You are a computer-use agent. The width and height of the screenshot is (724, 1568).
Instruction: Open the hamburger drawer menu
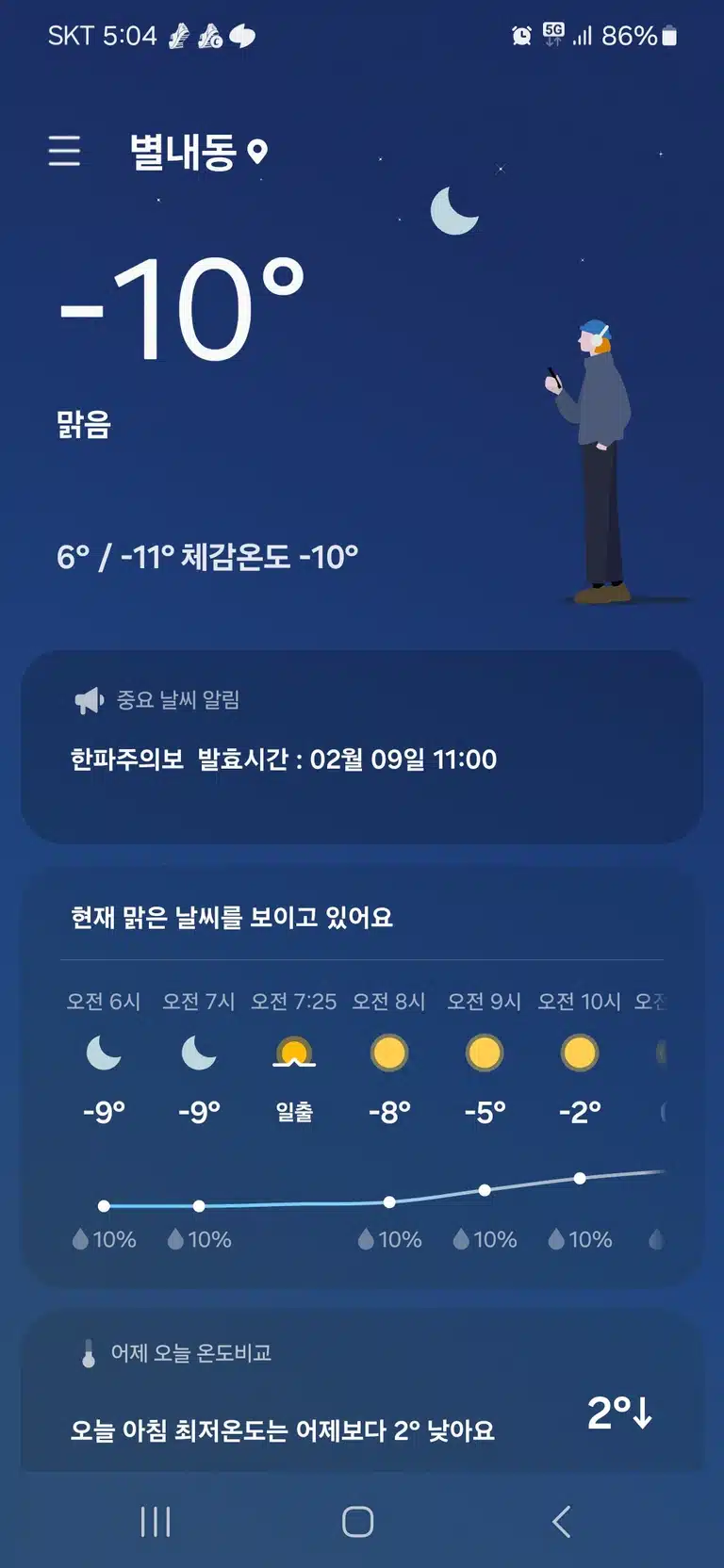(x=64, y=151)
